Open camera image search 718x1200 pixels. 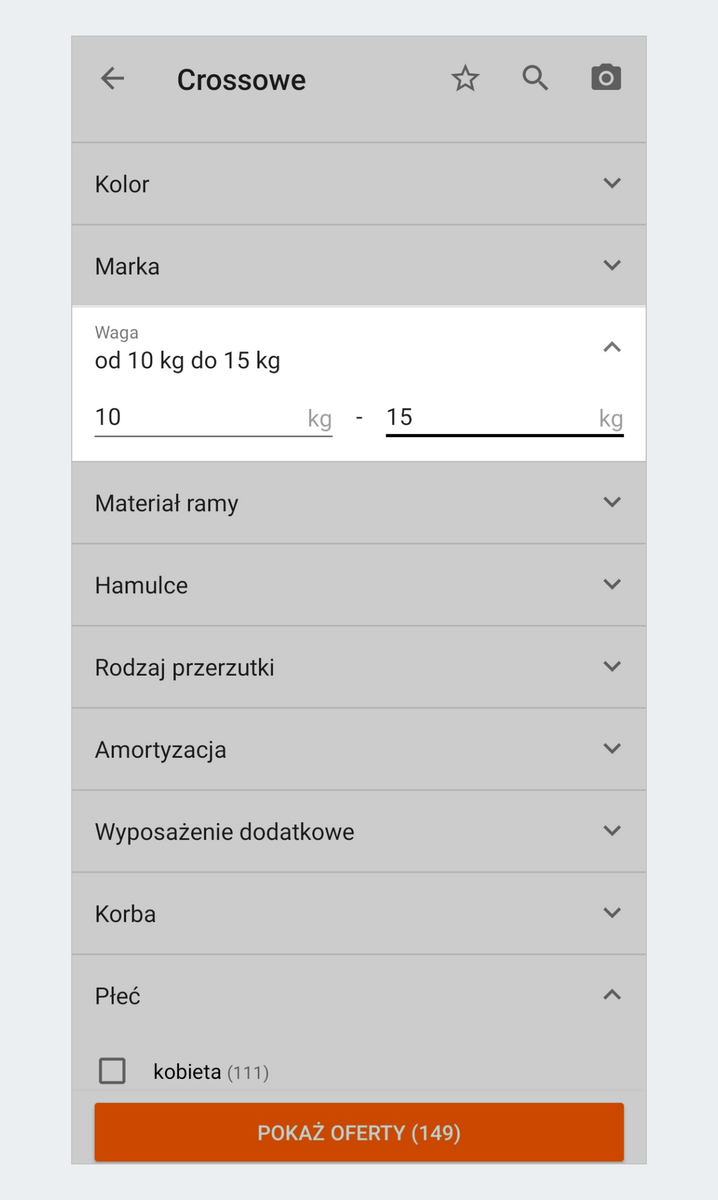[x=606, y=79]
